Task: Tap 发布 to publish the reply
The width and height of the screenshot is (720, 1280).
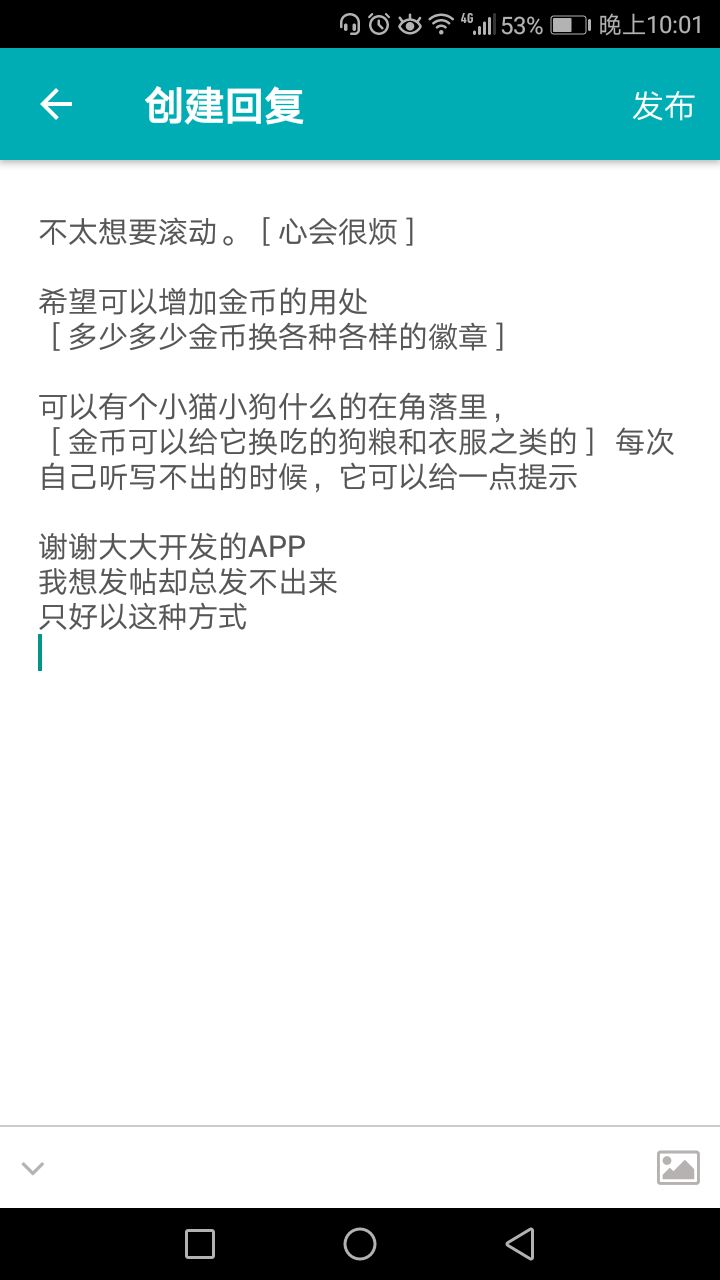Action: (x=663, y=105)
